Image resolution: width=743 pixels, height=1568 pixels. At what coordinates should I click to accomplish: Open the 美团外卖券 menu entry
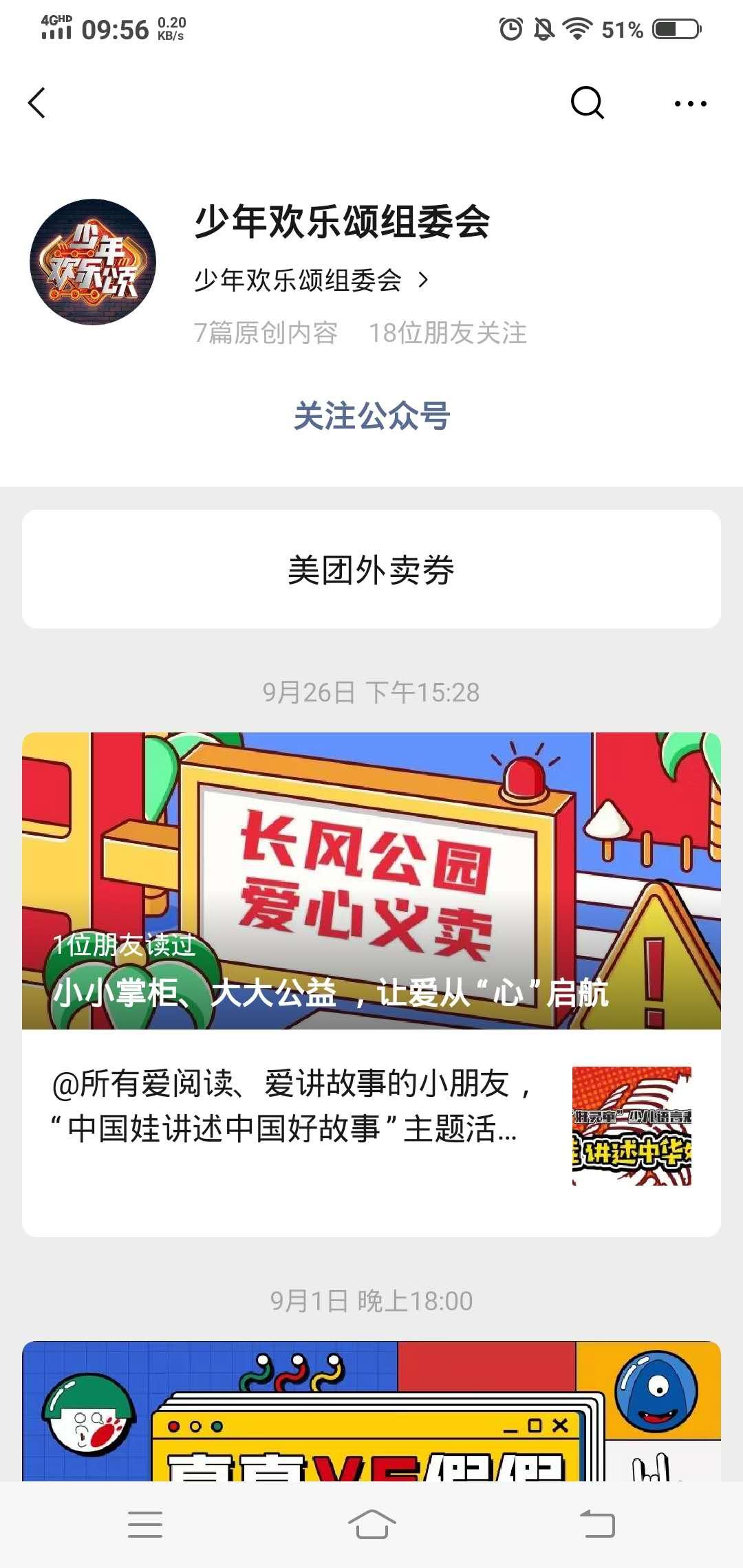pyautogui.click(x=371, y=569)
